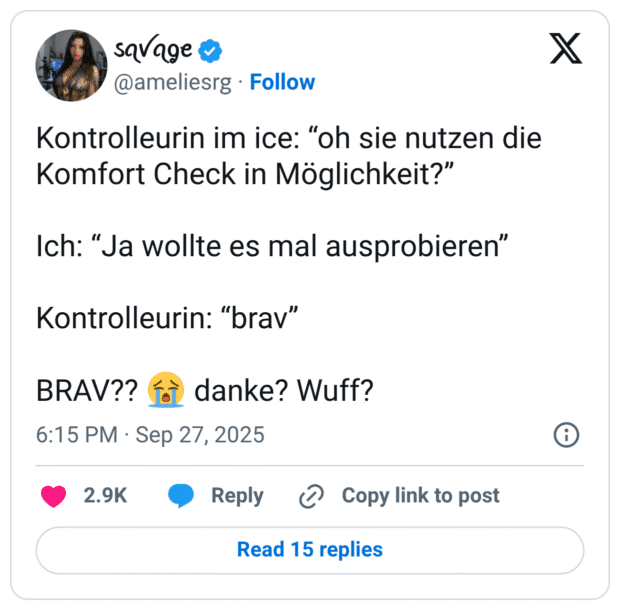Image resolution: width=620 pixels, height=610 pixels.
Task: Like this post with the heart
Action: point(54,495)
